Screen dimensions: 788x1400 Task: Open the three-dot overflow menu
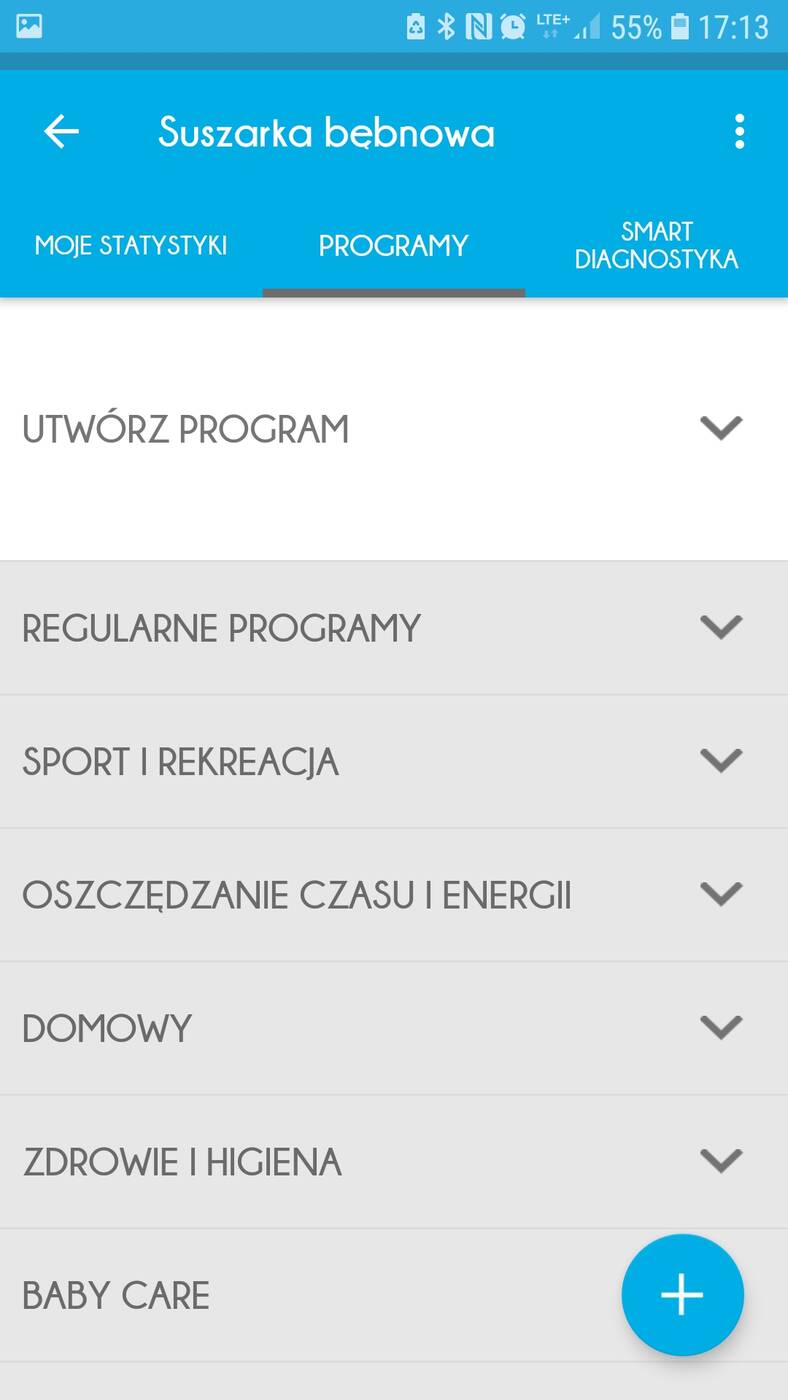(739, 132)
